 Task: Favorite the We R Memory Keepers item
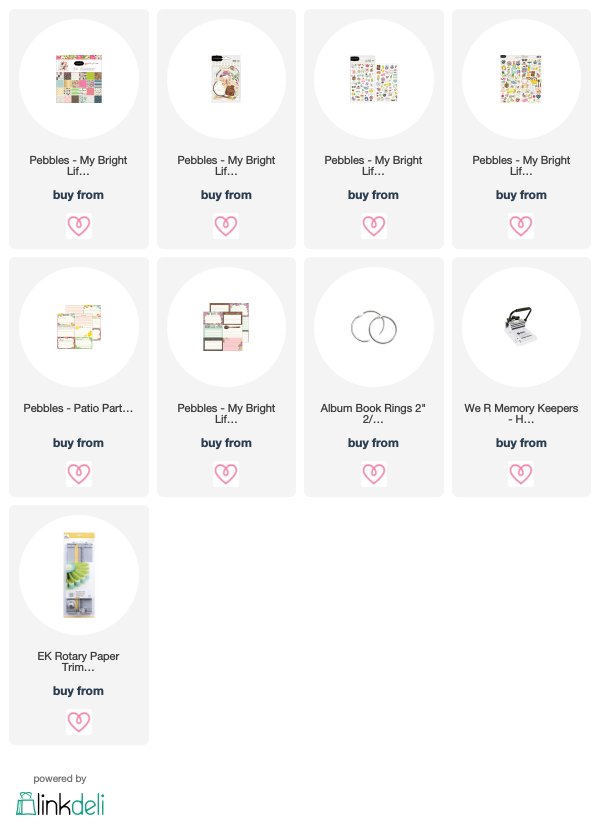521,474
